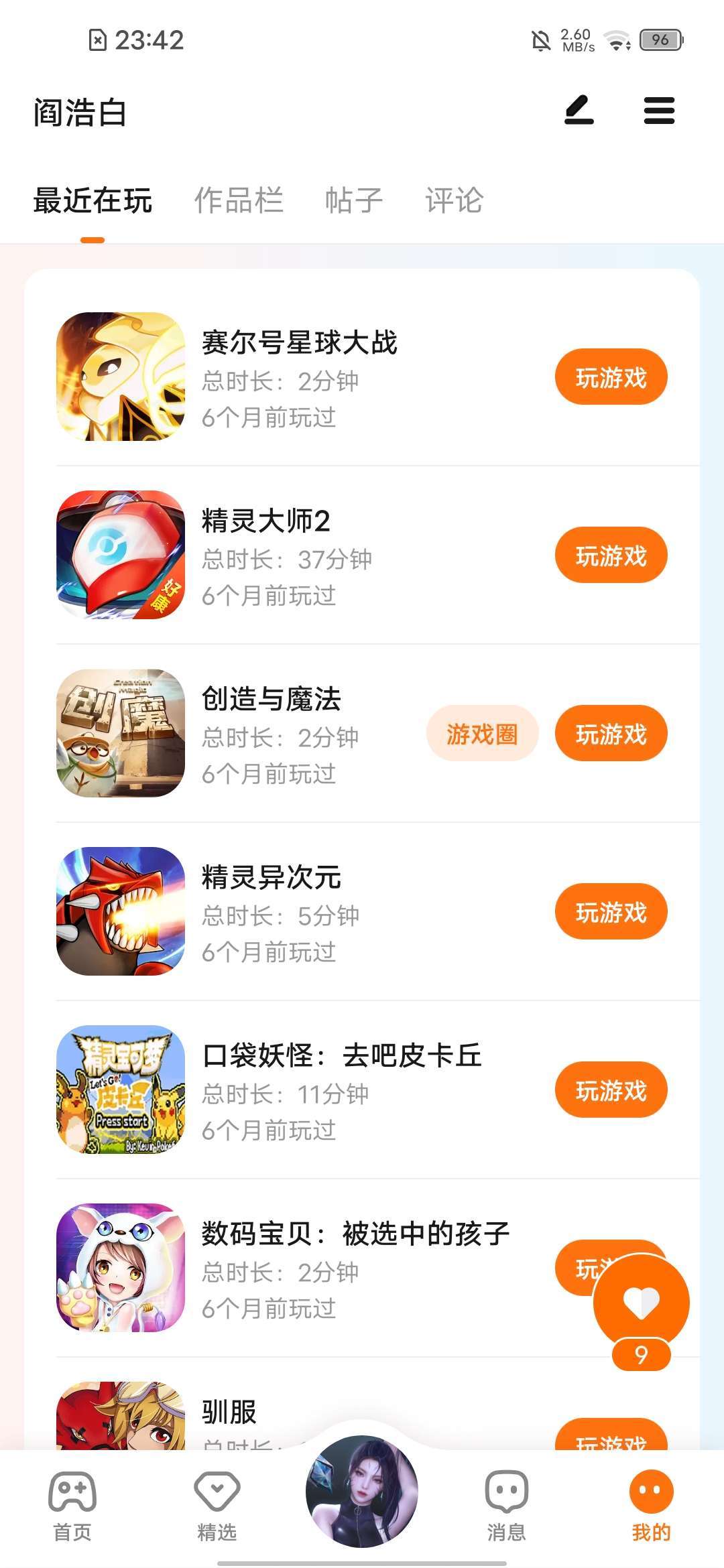Tap the center avatar in bottom bar
The height and width of the screenshot is (1568, 724).
[x=362, y=1492]
